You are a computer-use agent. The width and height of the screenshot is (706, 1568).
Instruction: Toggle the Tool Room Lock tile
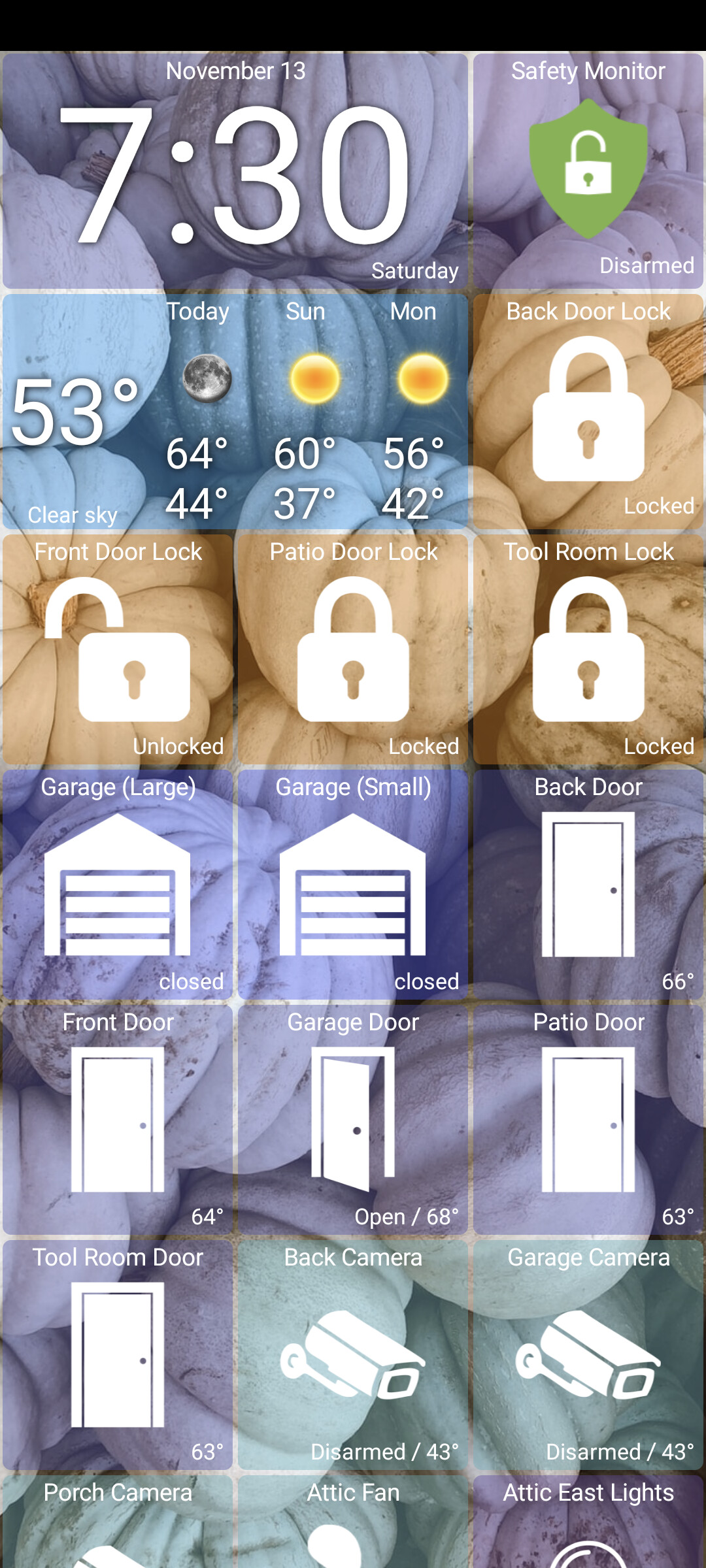click(x=588, y=650)
